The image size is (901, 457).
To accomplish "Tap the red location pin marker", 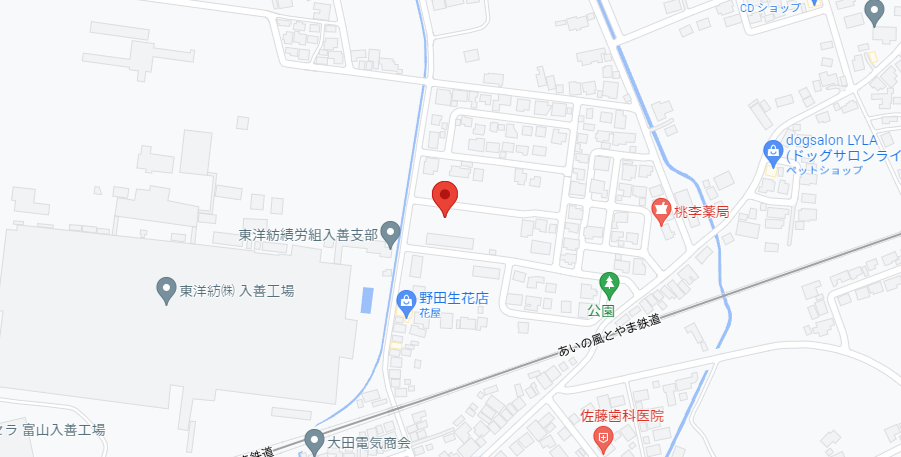I will coord(445,197).
